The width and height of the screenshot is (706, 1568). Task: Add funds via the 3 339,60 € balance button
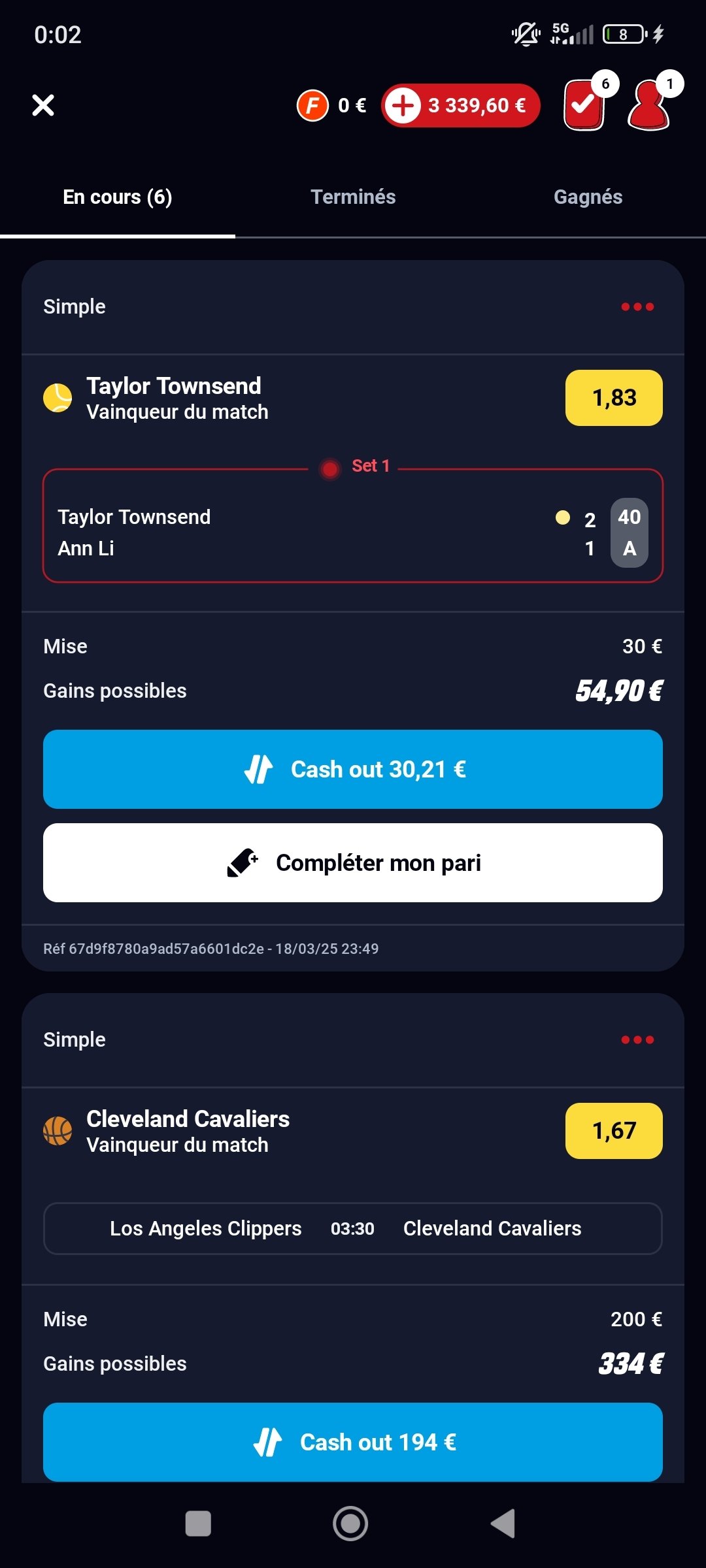coord(461,105)
